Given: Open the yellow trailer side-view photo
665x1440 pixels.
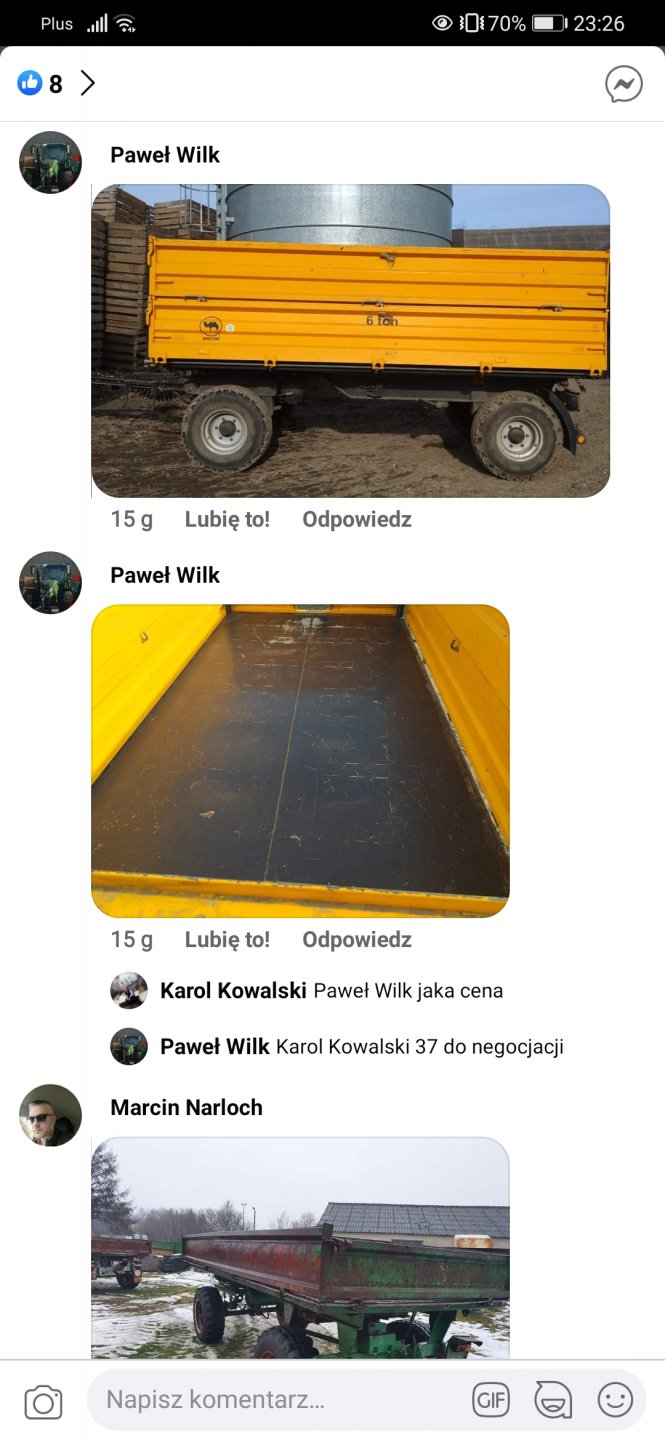Looking at the screenshot, I should point(350,340).
